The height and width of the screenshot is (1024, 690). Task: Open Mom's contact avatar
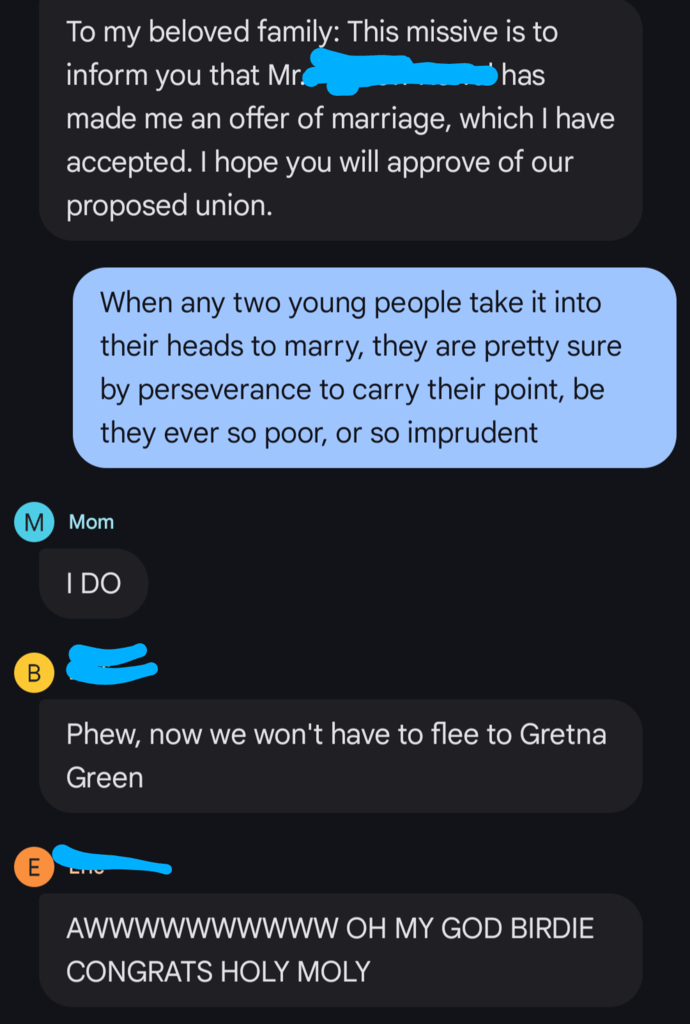pyautogui.click(x=34, y=522)
